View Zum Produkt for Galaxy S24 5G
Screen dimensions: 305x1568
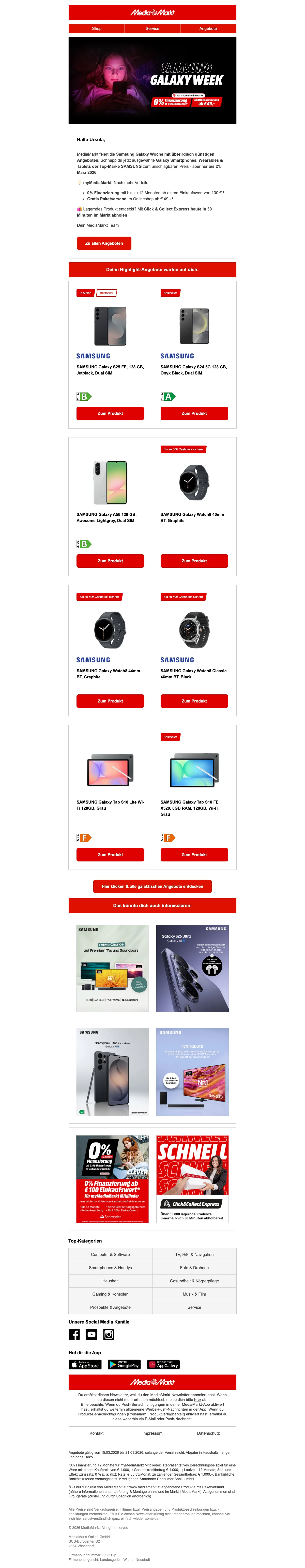(x=194, y=413)
